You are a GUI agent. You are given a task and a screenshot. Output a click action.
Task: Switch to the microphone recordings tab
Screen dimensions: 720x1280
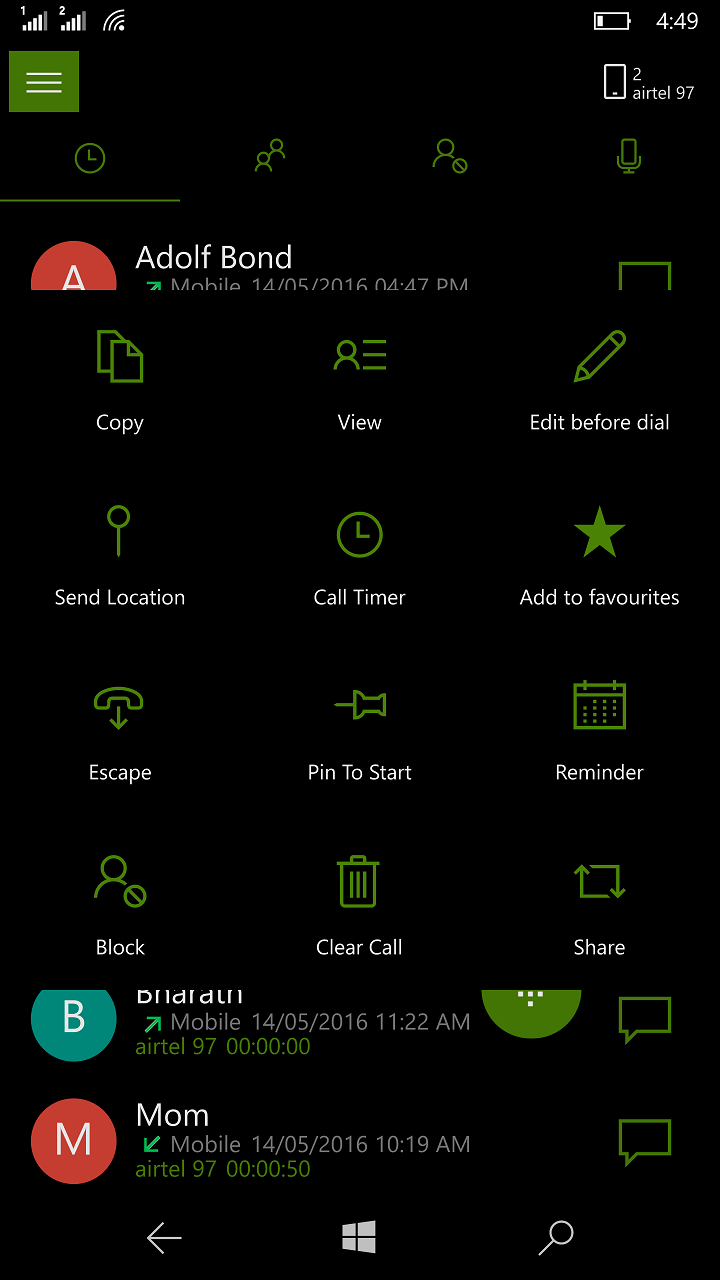pyautogui.click(x=629, y=157)
